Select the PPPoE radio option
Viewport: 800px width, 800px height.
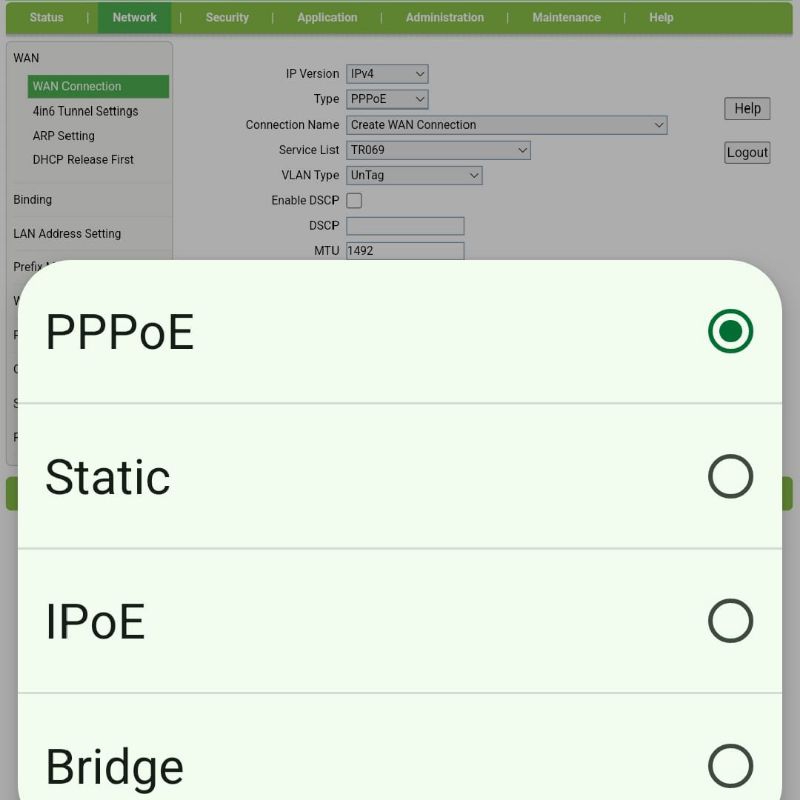click(x=730, y=332)
